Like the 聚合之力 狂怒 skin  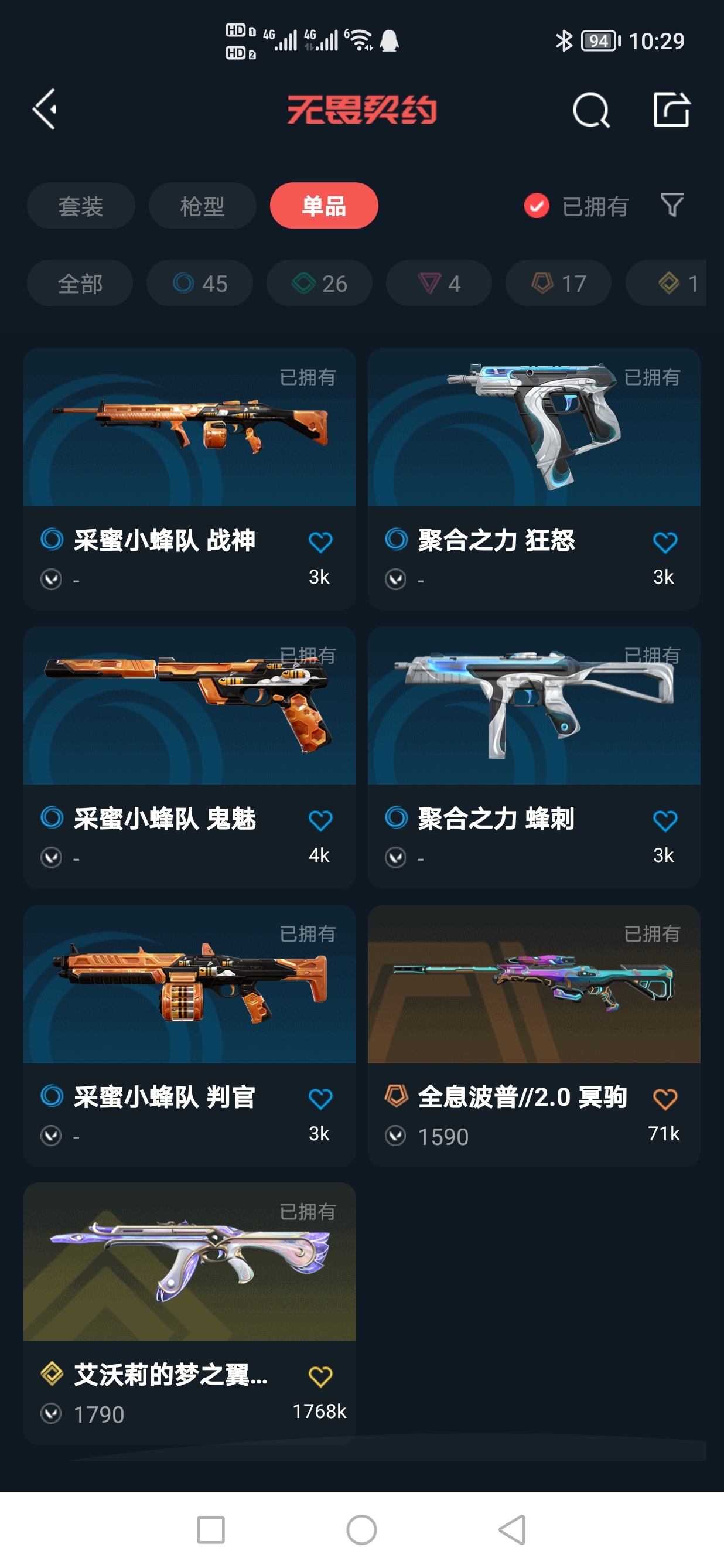664,542
